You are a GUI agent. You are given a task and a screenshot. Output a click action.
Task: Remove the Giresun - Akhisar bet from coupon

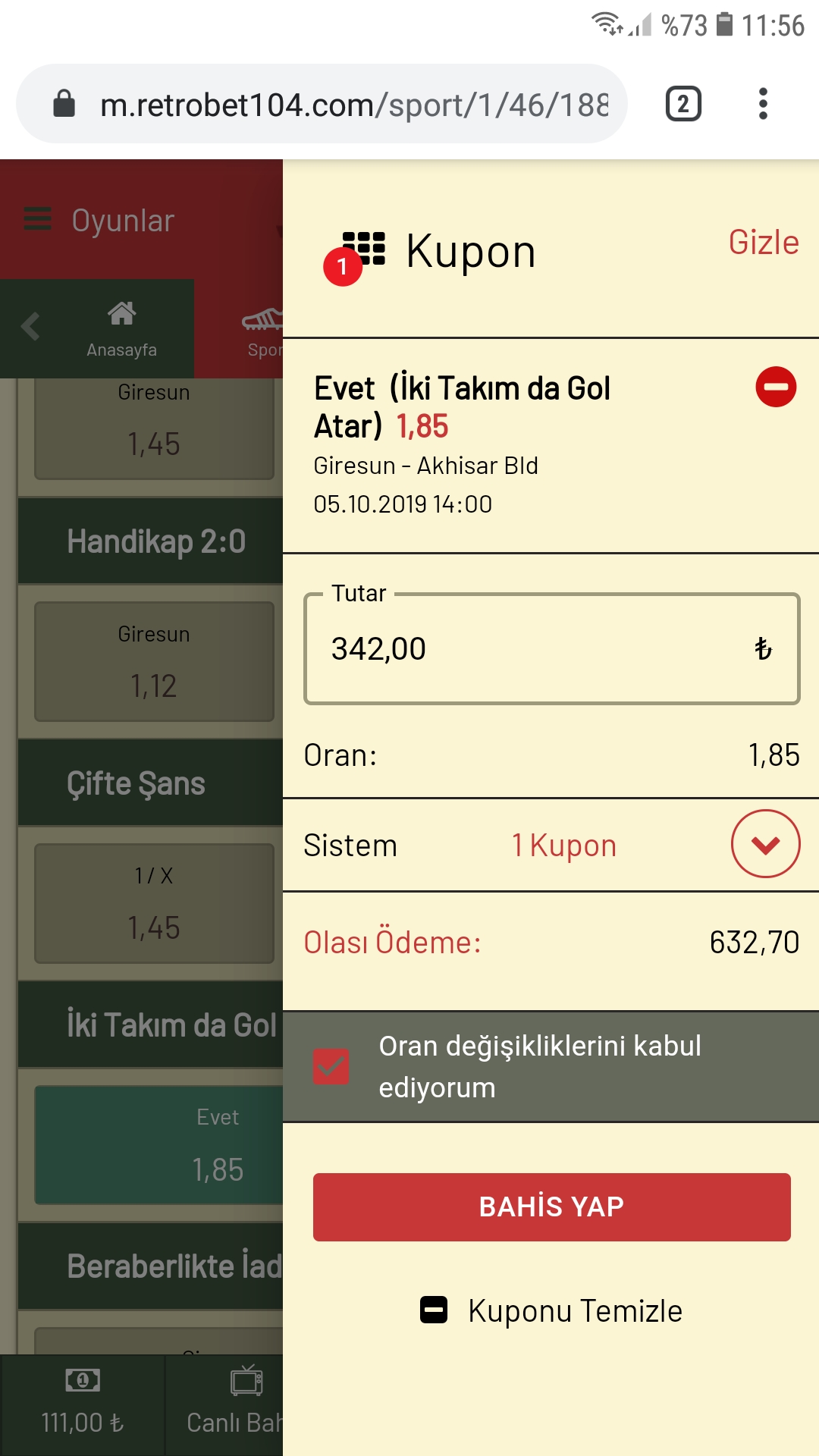click(x=776, y=387)
